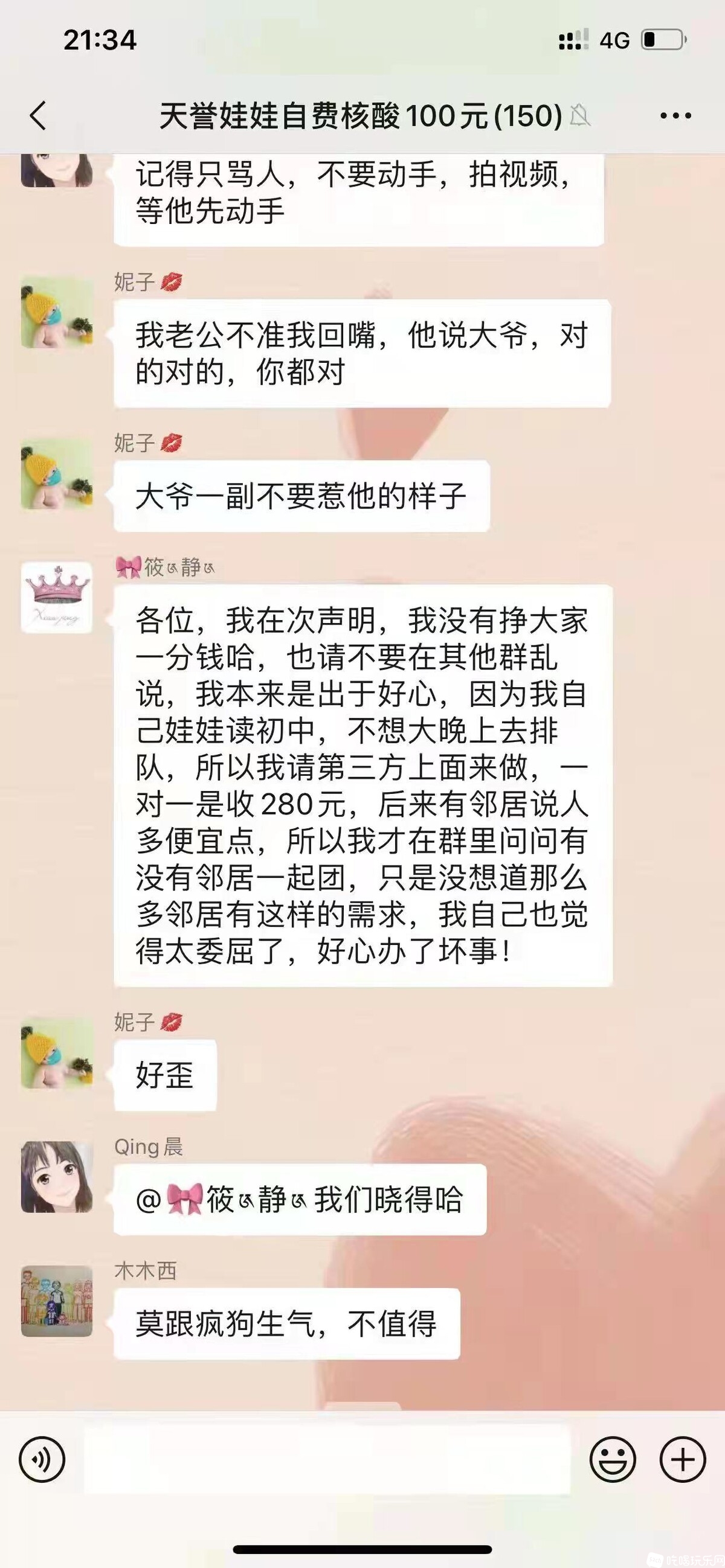Switch to voice message input
Screen dimensions: 725x1568
pos(42,1459)
